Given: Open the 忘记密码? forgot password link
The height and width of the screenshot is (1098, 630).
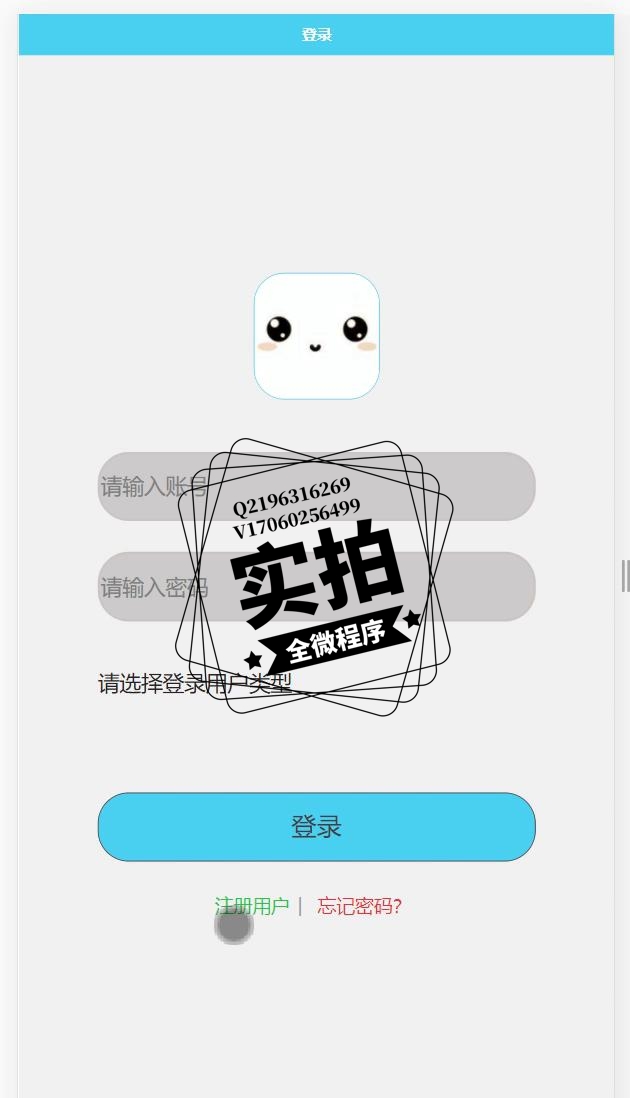Looking at the screenshot, I should (x=359, y=906).
